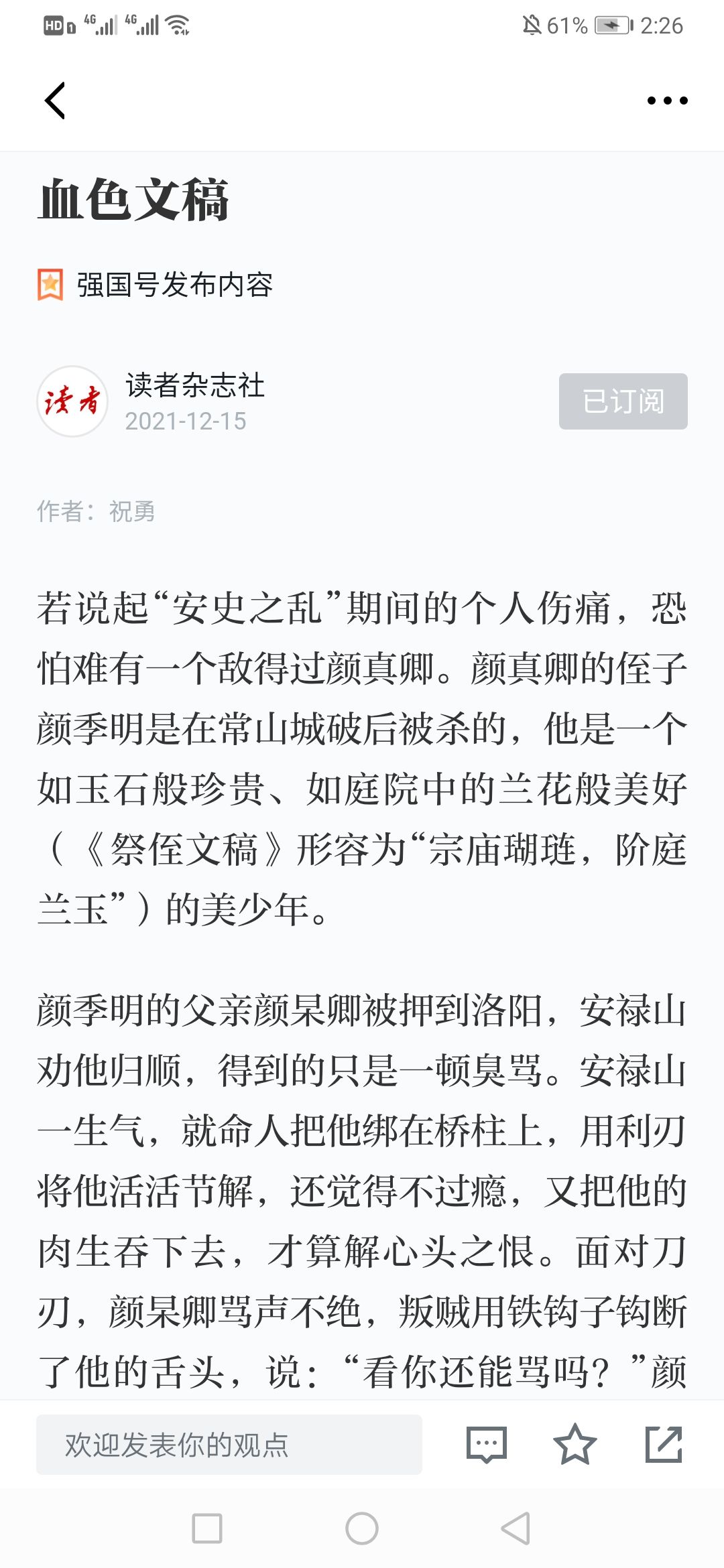
Task: Open the system recent apps view
Action: pyautogui.click(x=207, y=1528)
